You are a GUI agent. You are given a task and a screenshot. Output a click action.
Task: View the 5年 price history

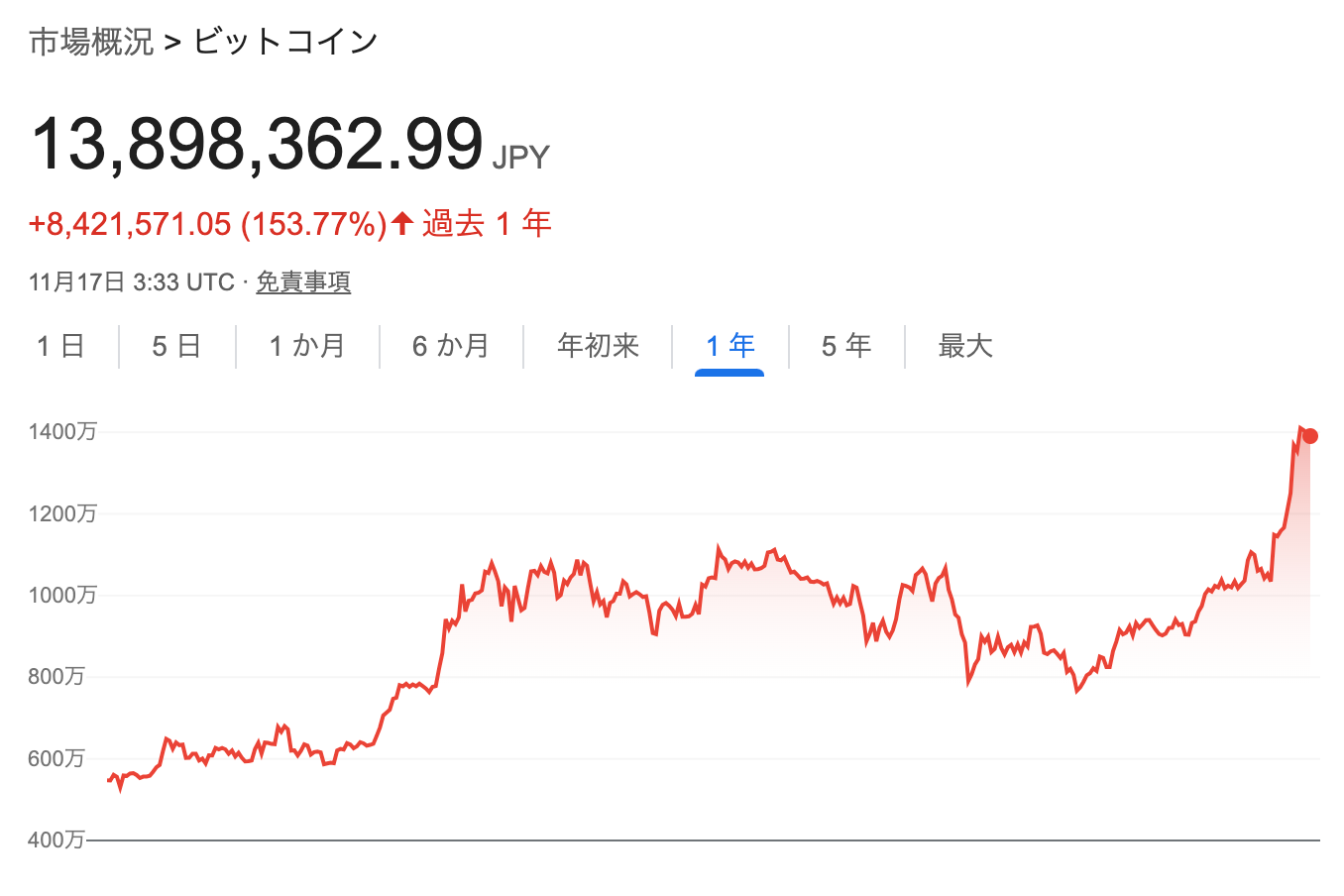point(846,346)
